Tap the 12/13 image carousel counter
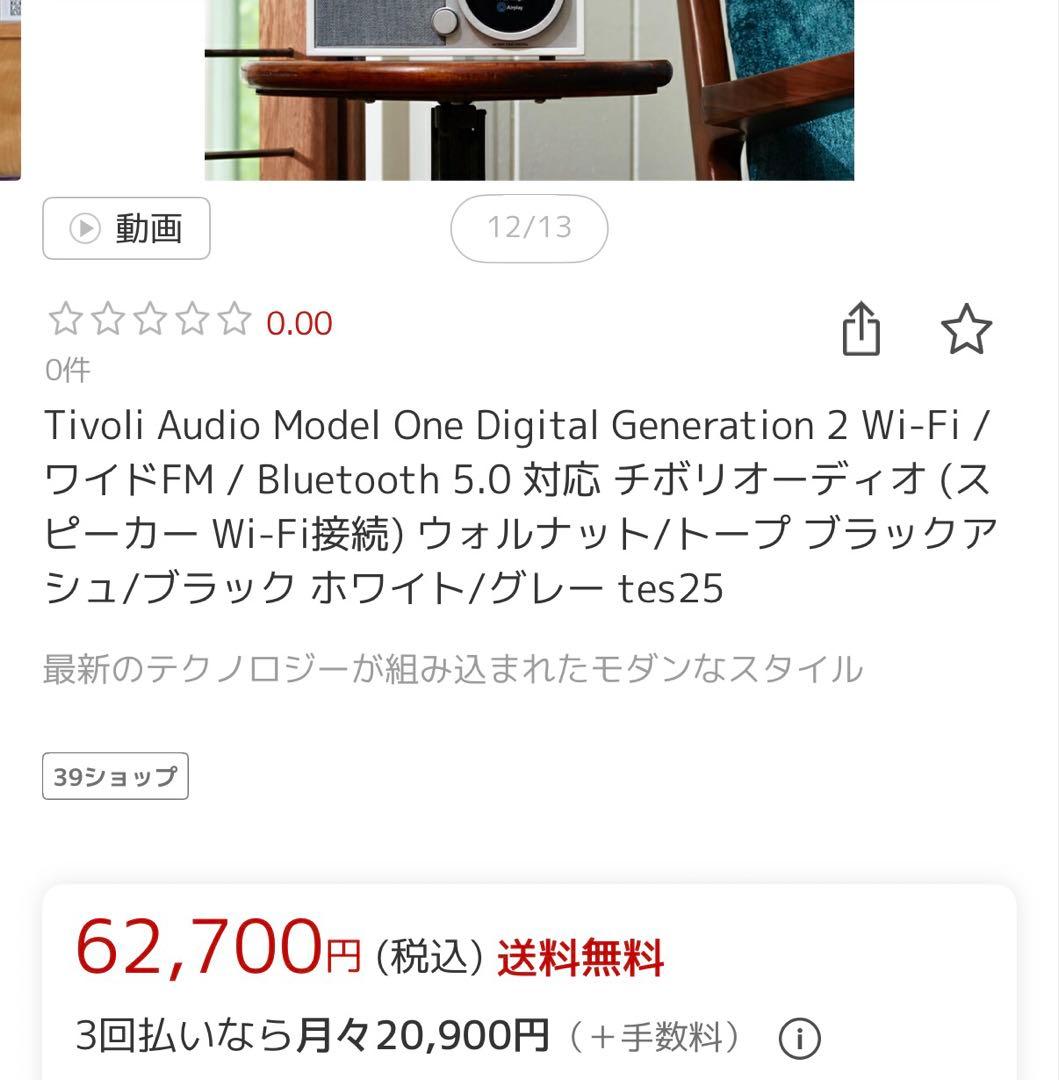The width and height of the screenshot is (1059, 1080). 529,228
